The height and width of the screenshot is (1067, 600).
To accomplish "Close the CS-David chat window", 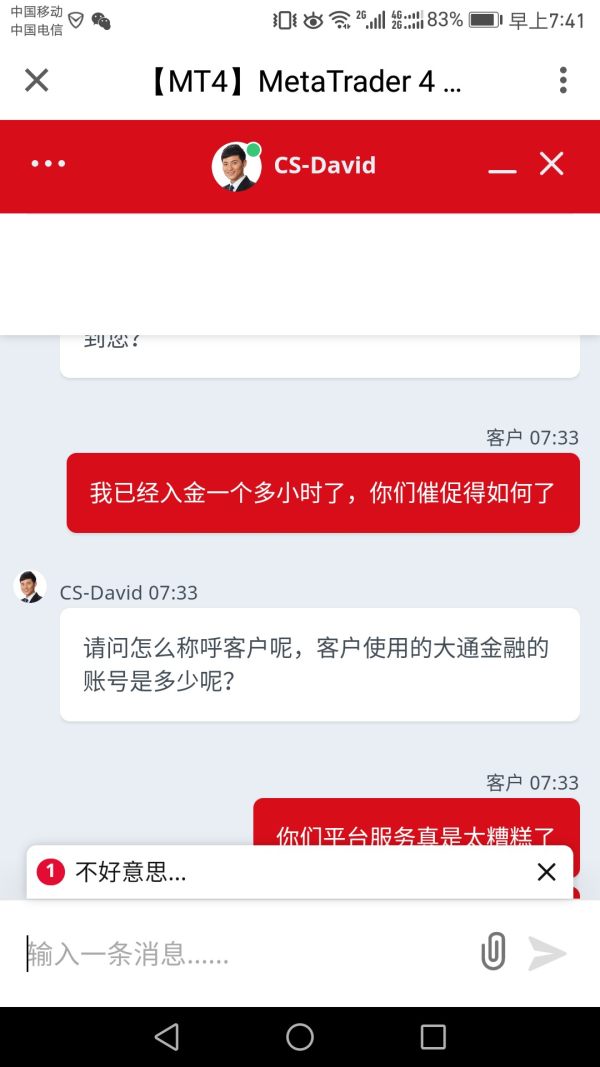I will [x=552, y=164].
